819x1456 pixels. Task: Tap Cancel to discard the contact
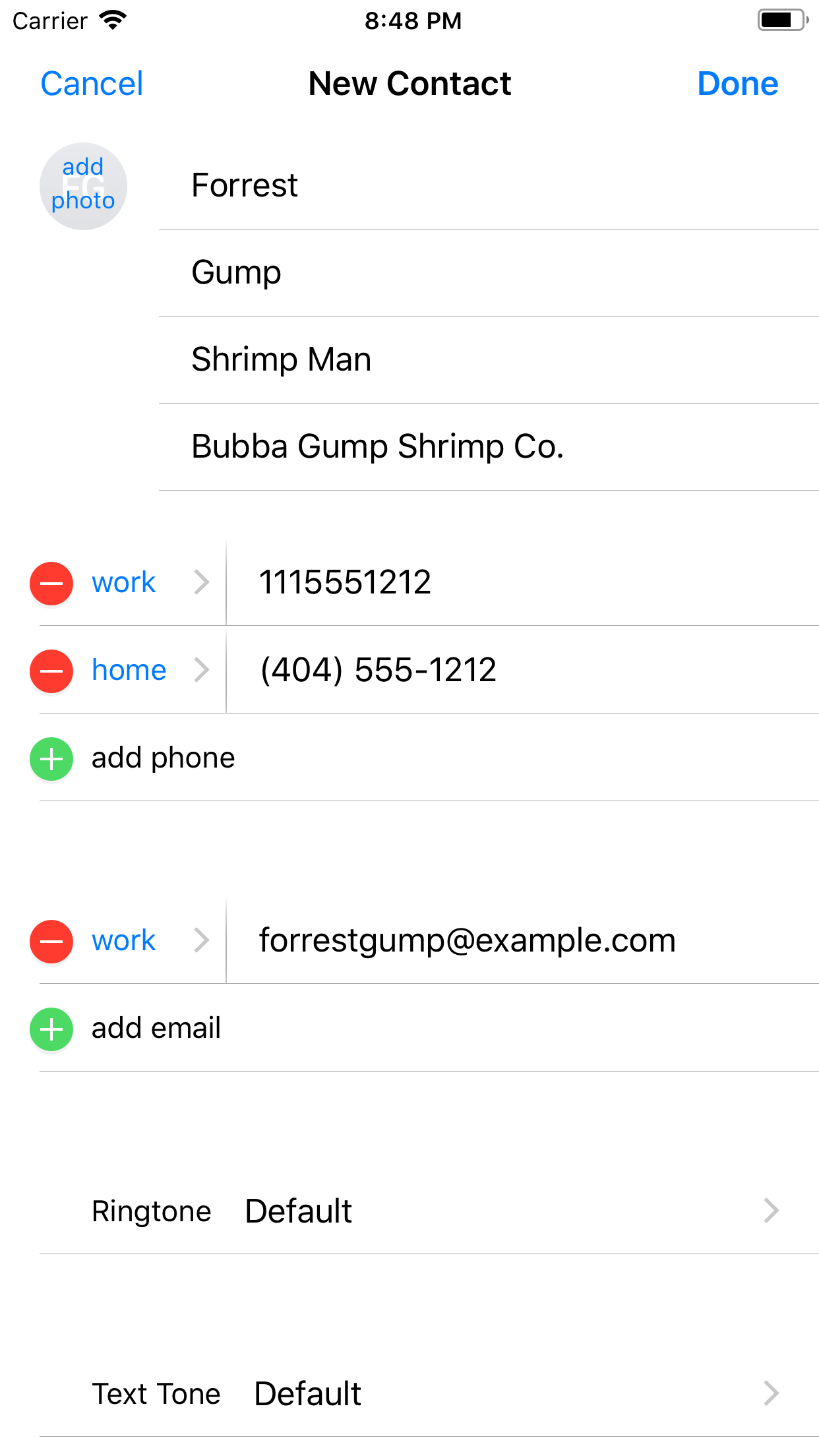pyautogui.click(x=92, y=84)
